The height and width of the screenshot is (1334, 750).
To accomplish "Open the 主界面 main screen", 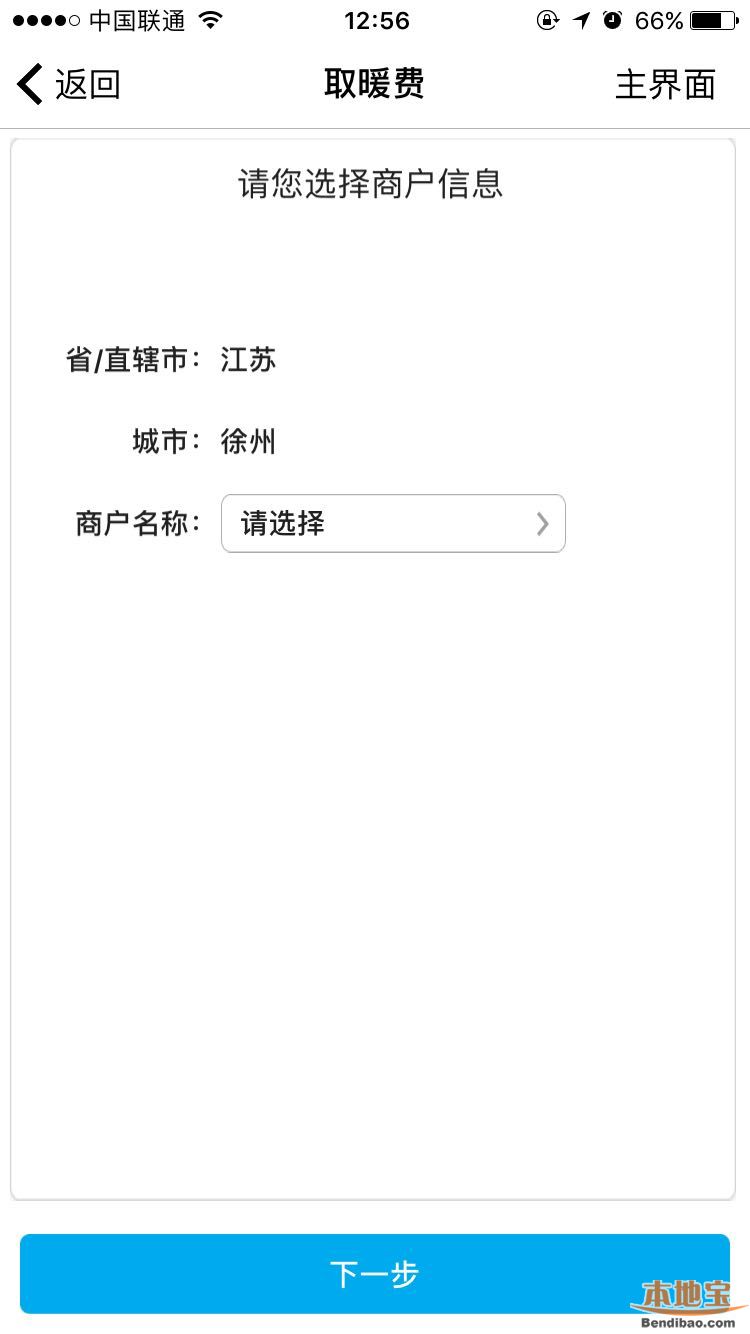I will click(665, 85).
